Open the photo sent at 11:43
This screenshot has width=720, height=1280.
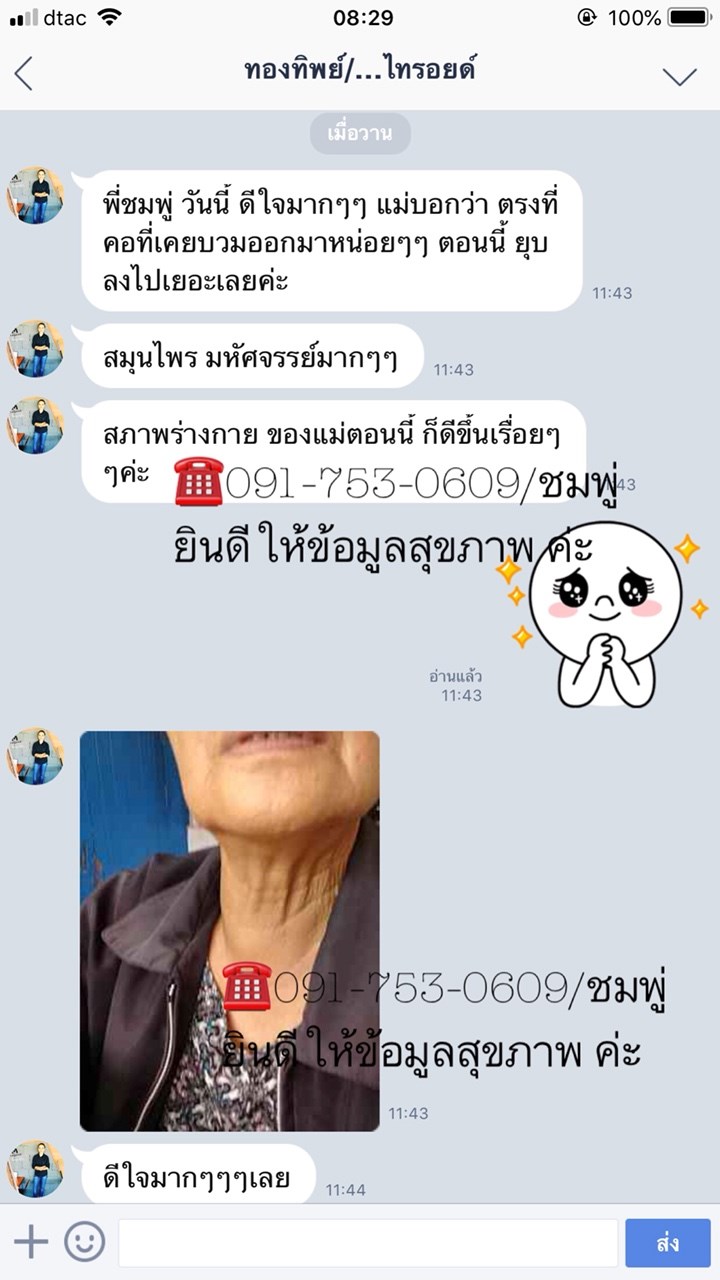point(230,931)
